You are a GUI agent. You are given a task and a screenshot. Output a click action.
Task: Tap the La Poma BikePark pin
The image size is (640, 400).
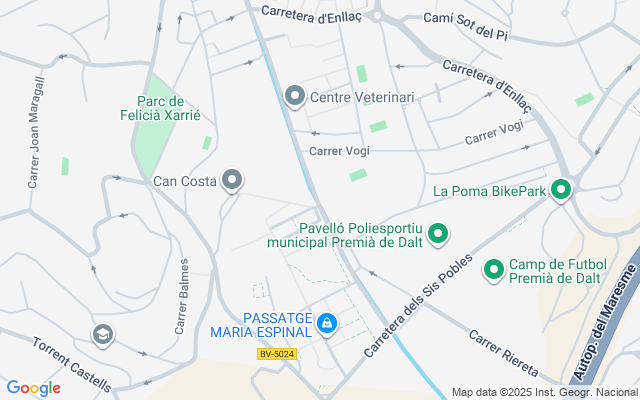(x=561, y=190)
